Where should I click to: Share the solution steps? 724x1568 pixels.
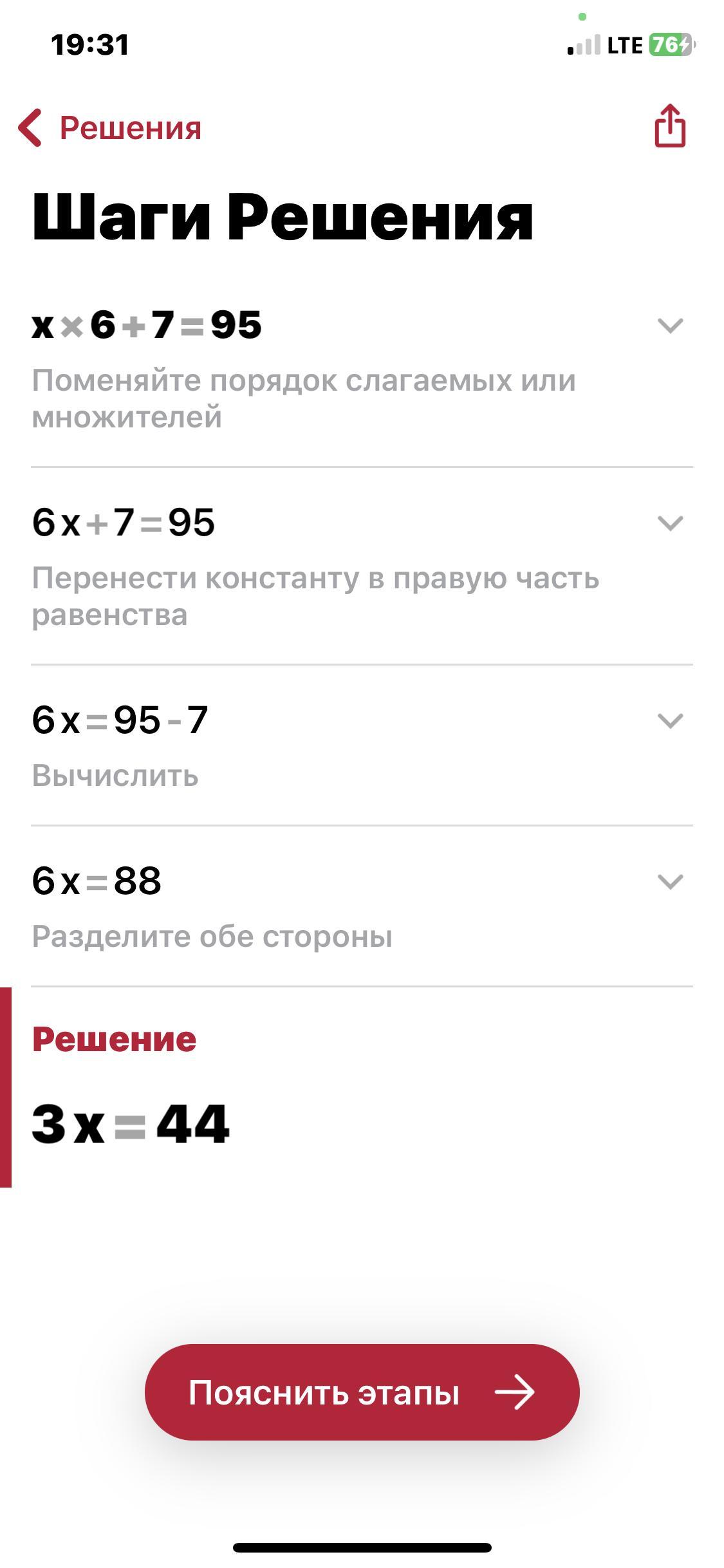(x=670, y=126)
